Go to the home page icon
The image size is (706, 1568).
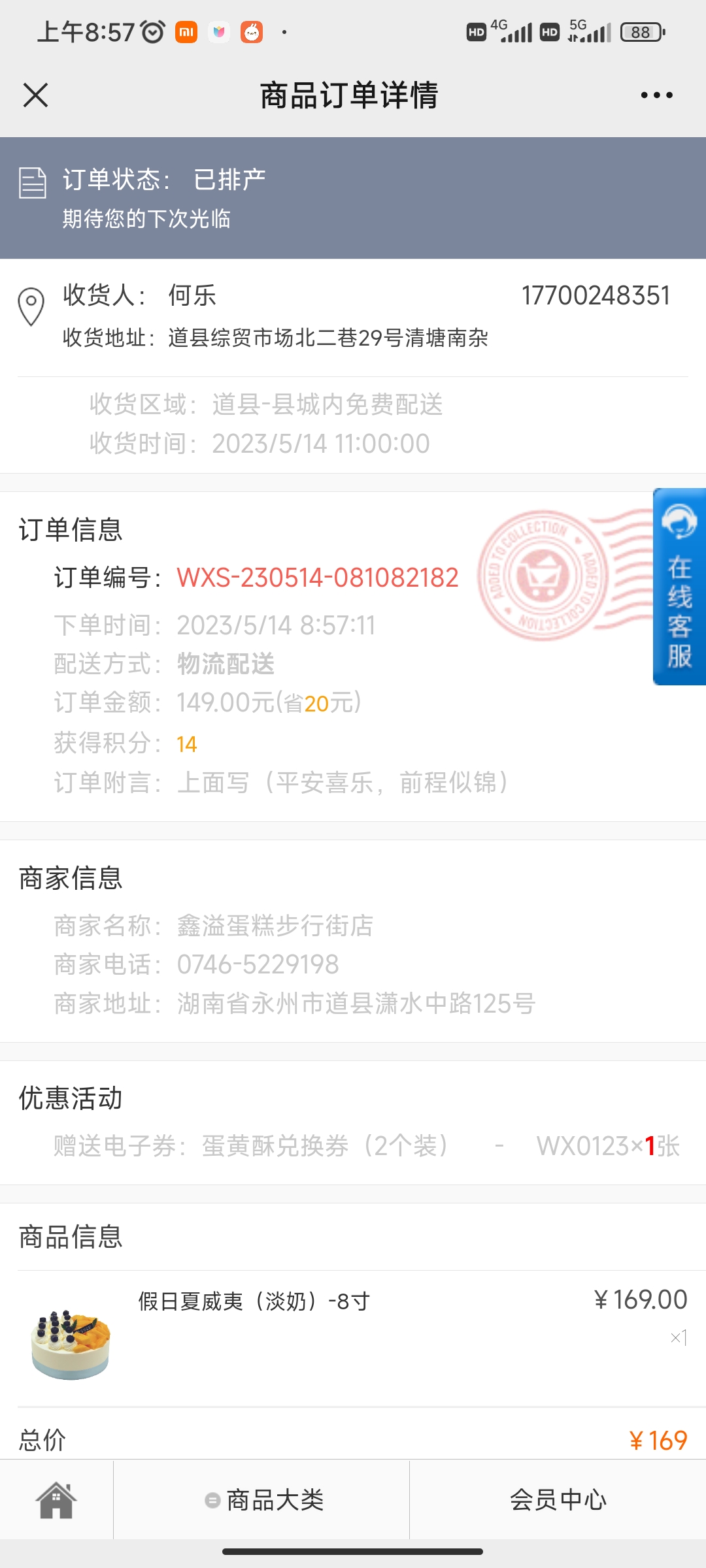pyautogui.click(x=57, y=1499)
